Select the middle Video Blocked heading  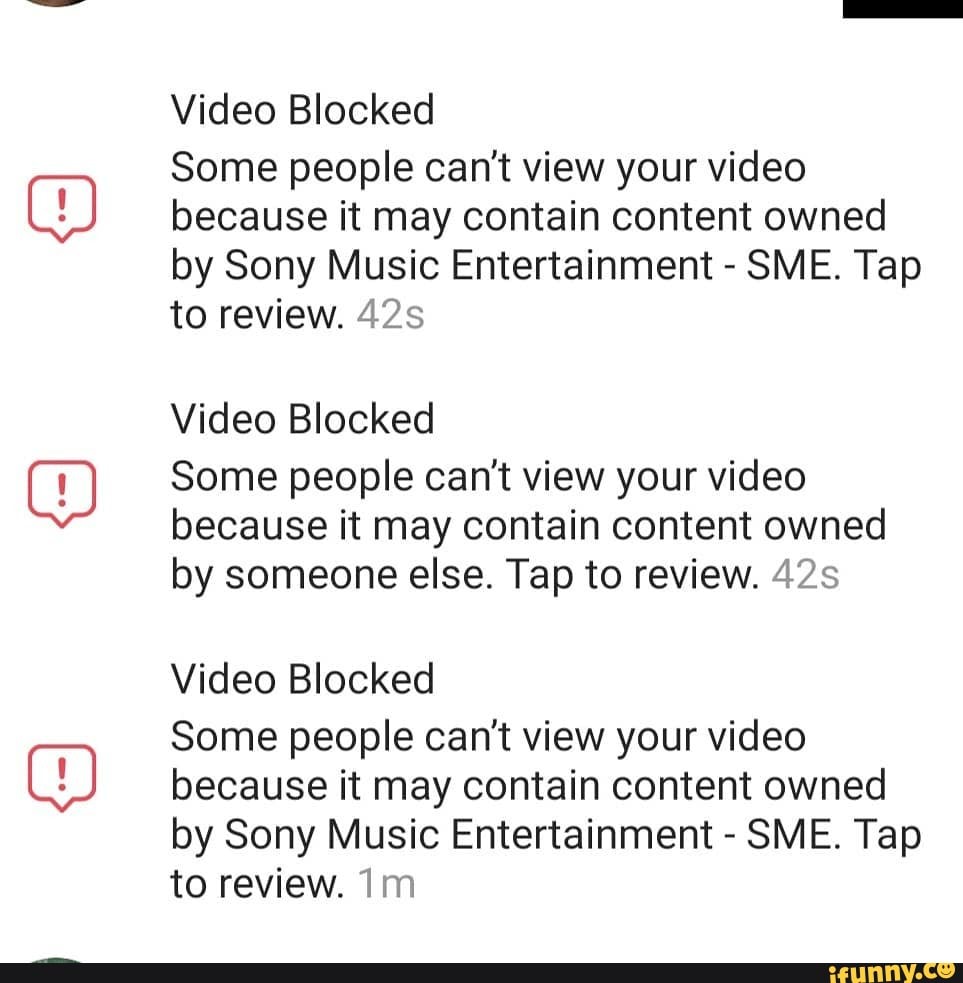click(x=302, y=419)
